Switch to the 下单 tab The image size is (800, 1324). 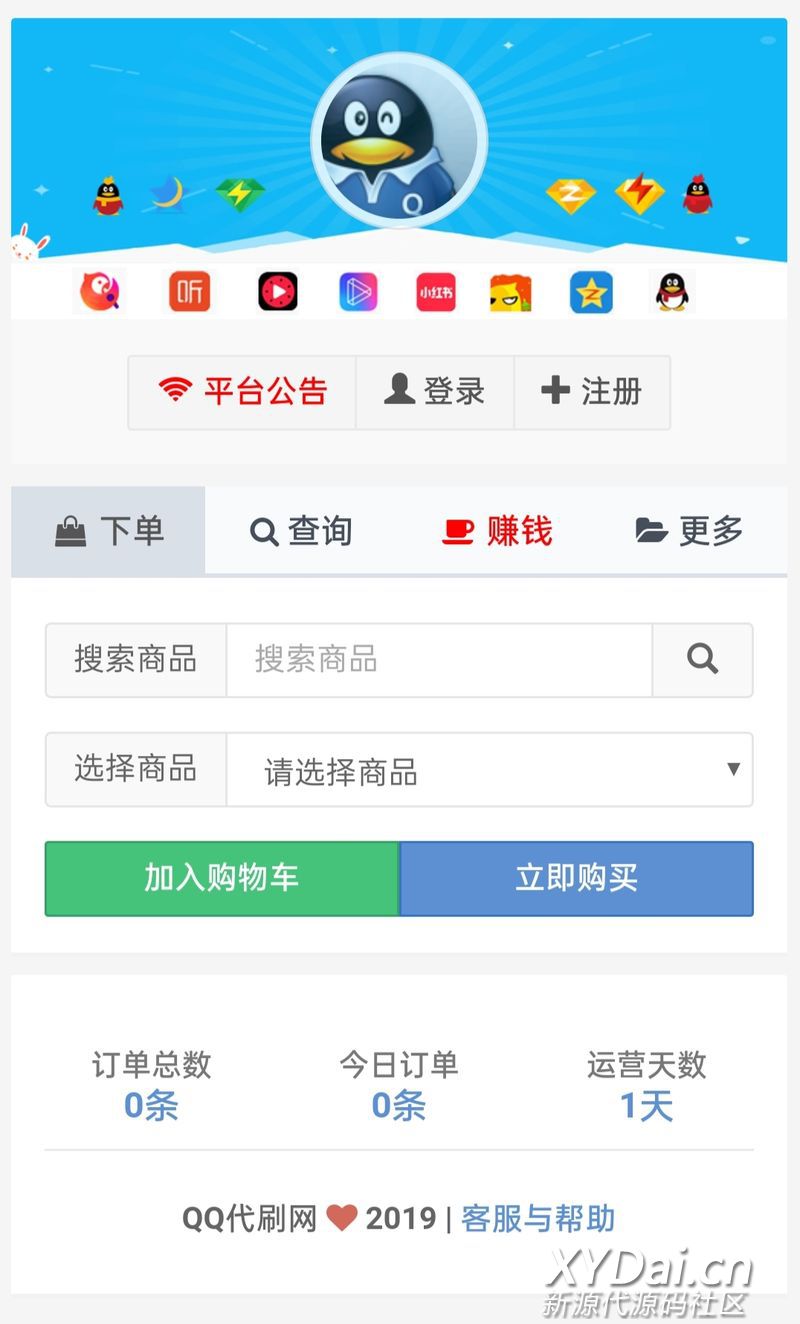pos(108,531)
